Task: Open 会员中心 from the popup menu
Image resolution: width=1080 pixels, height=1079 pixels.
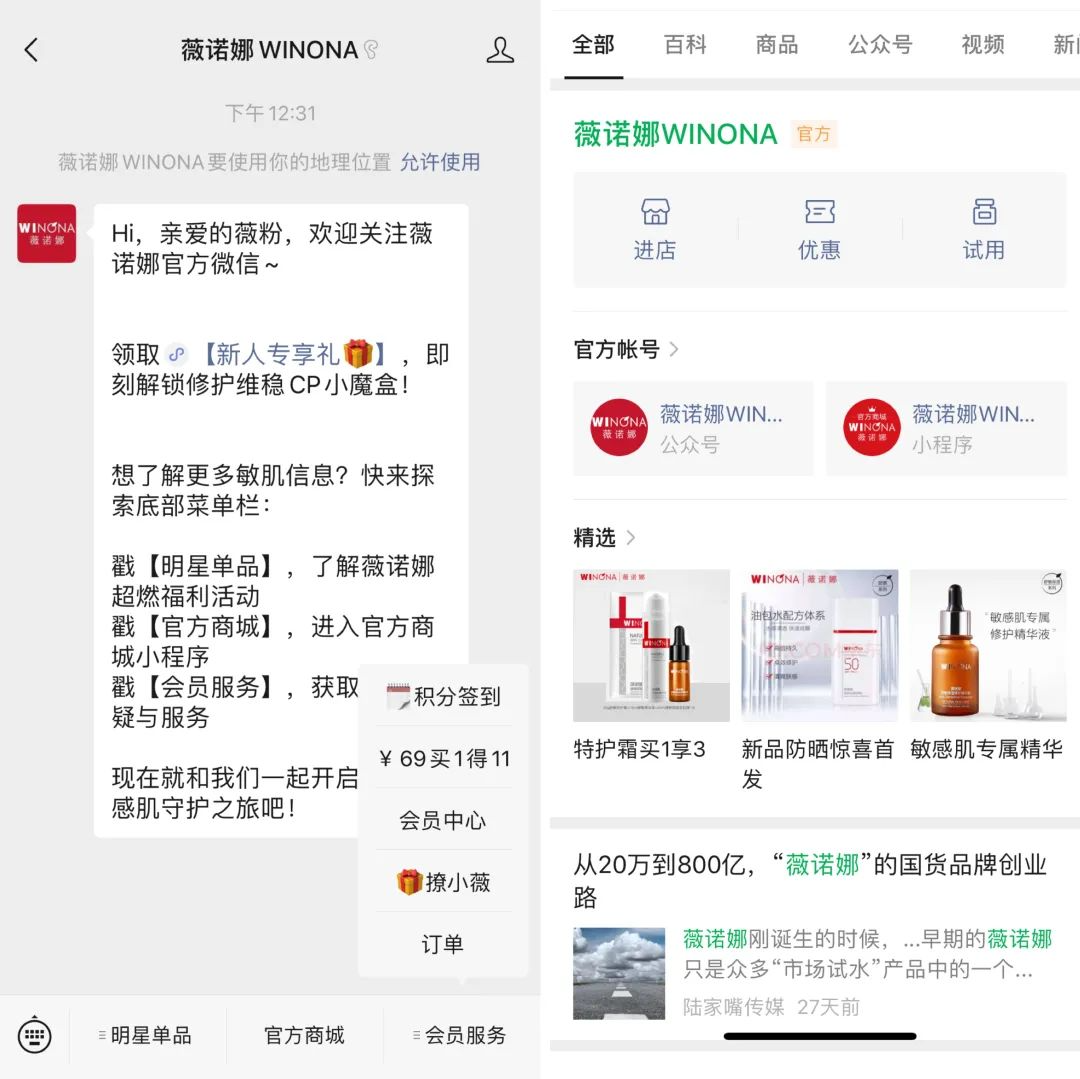Action: (443, 820)
